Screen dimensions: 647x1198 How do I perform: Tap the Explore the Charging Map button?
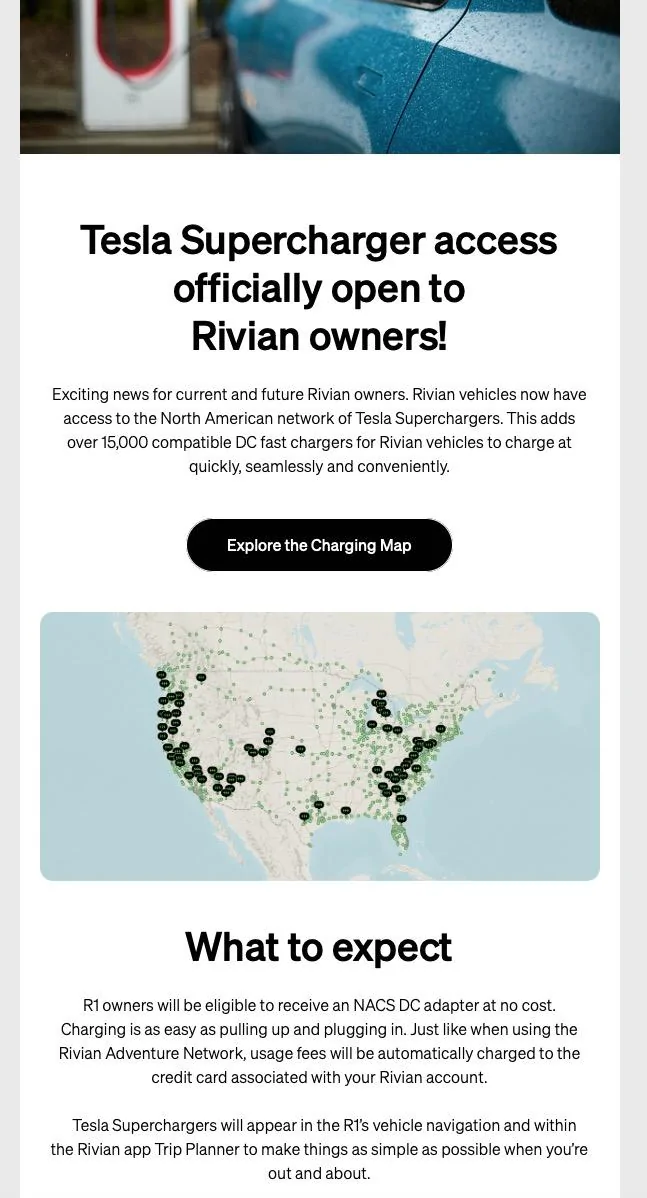(x=319, y=545)
